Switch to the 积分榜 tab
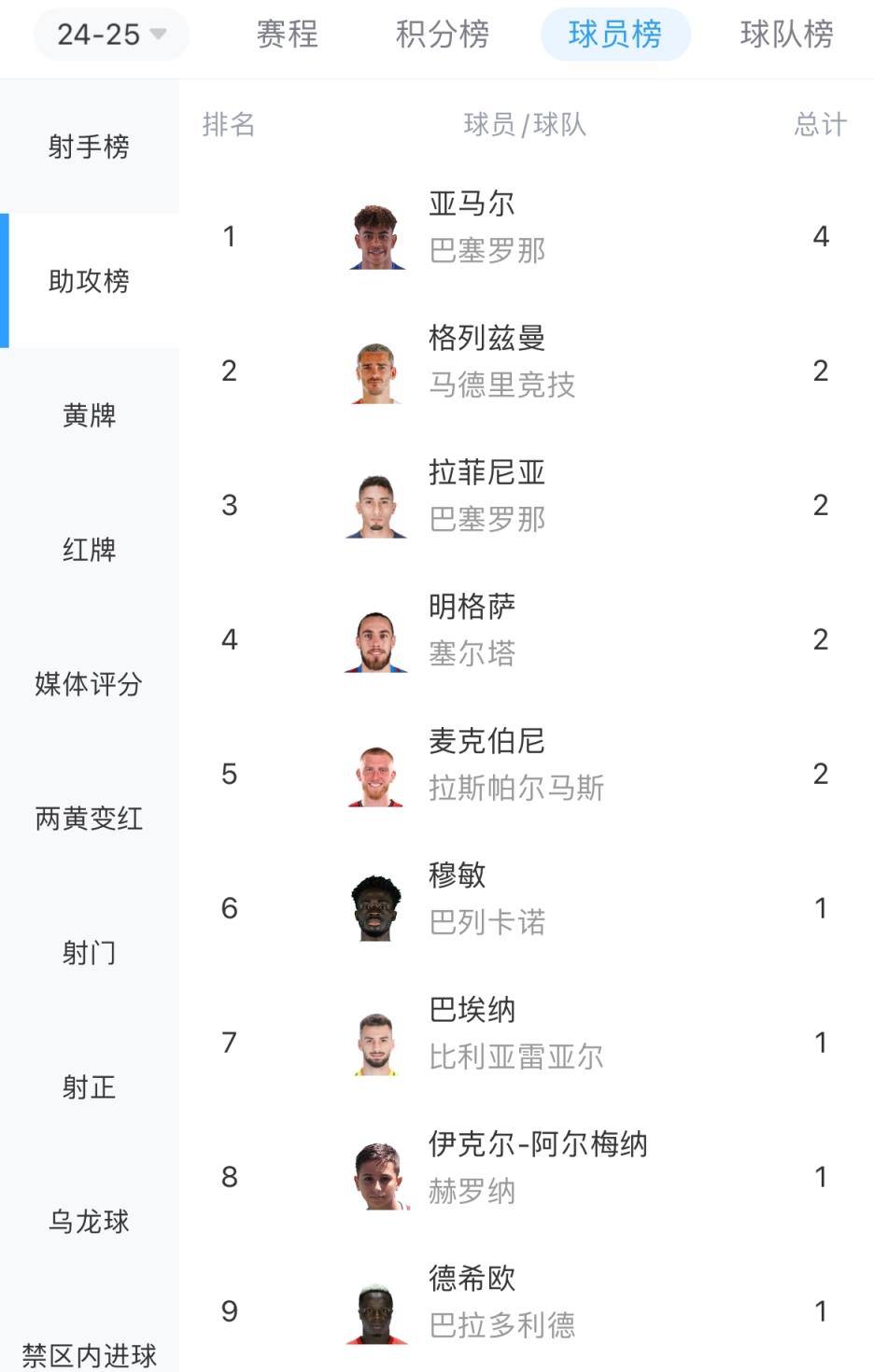 [x=442, y=35]
